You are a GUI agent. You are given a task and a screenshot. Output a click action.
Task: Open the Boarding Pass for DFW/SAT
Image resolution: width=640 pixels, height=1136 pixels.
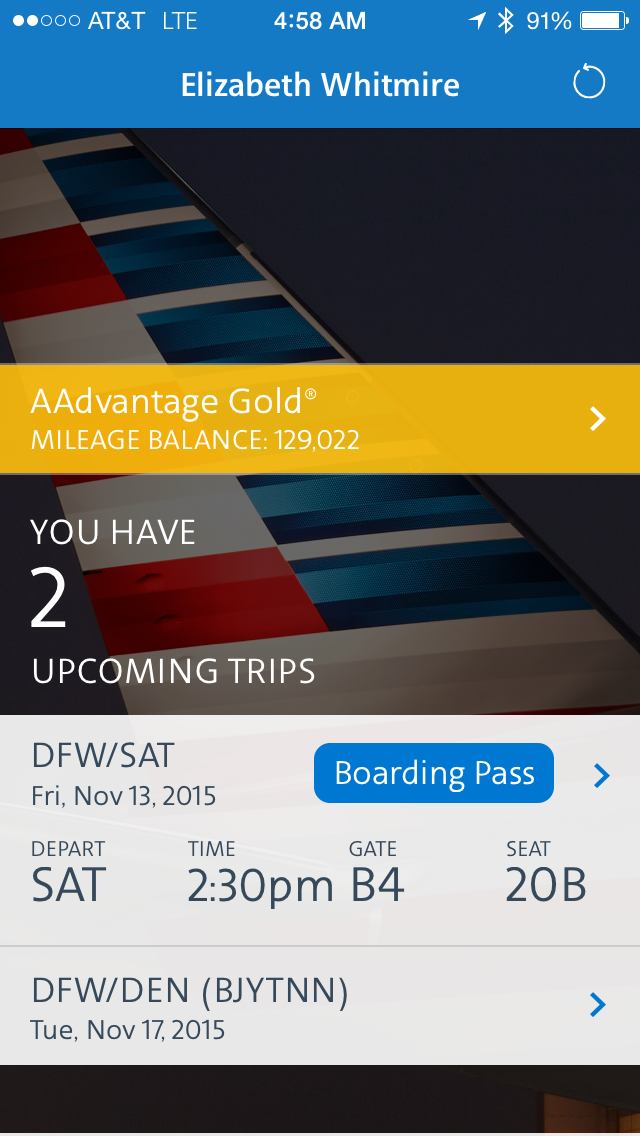click(x=433, y=773)
